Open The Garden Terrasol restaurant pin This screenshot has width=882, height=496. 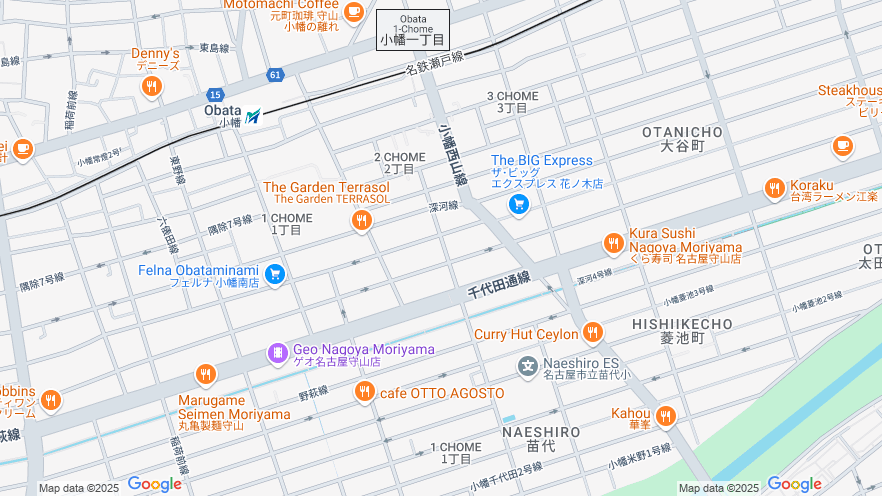coord(361,221)
